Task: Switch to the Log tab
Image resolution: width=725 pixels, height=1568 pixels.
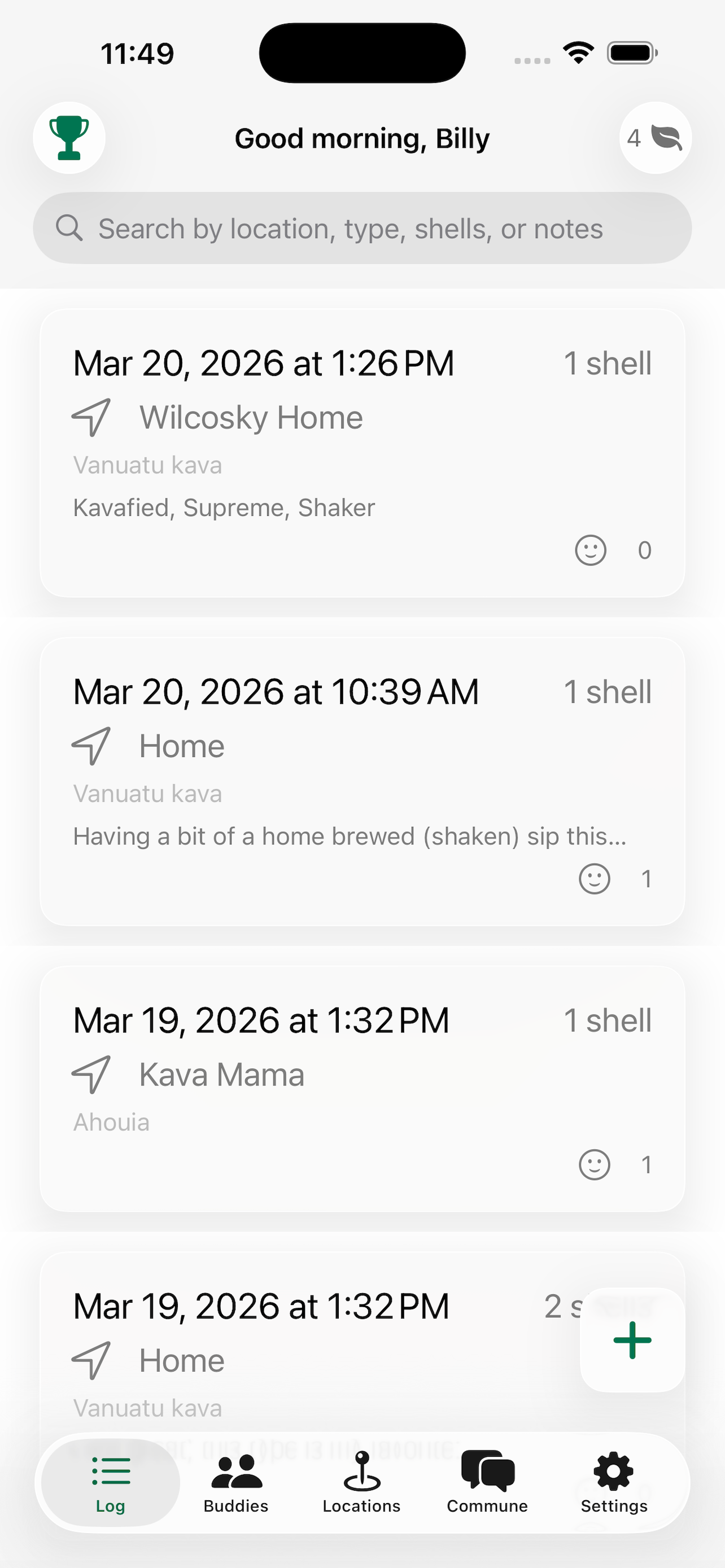Action: click(x=111, y=1483)
